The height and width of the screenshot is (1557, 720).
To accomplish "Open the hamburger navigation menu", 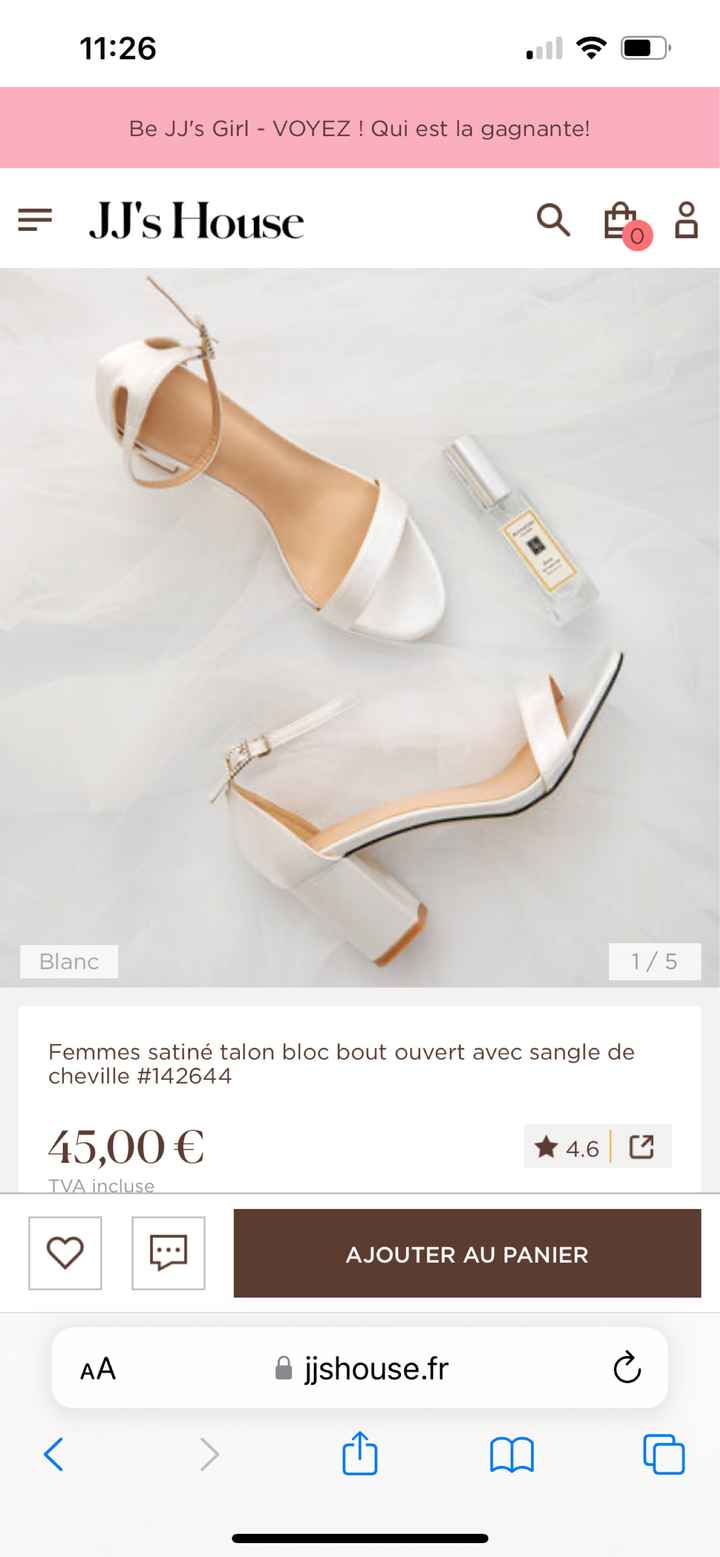I will click(35, 220).
